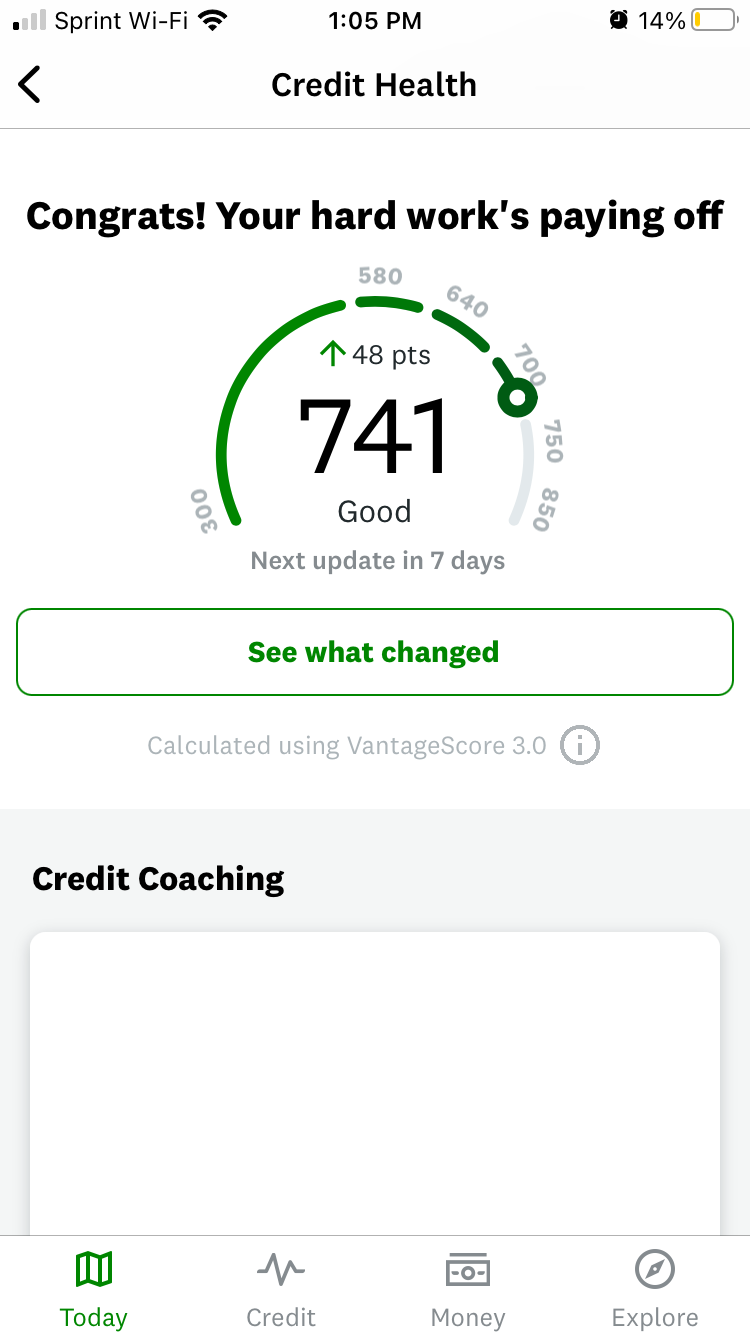Open VantageScore 3.0 info icon
750x1334 pixels.
tap(580, 745)
